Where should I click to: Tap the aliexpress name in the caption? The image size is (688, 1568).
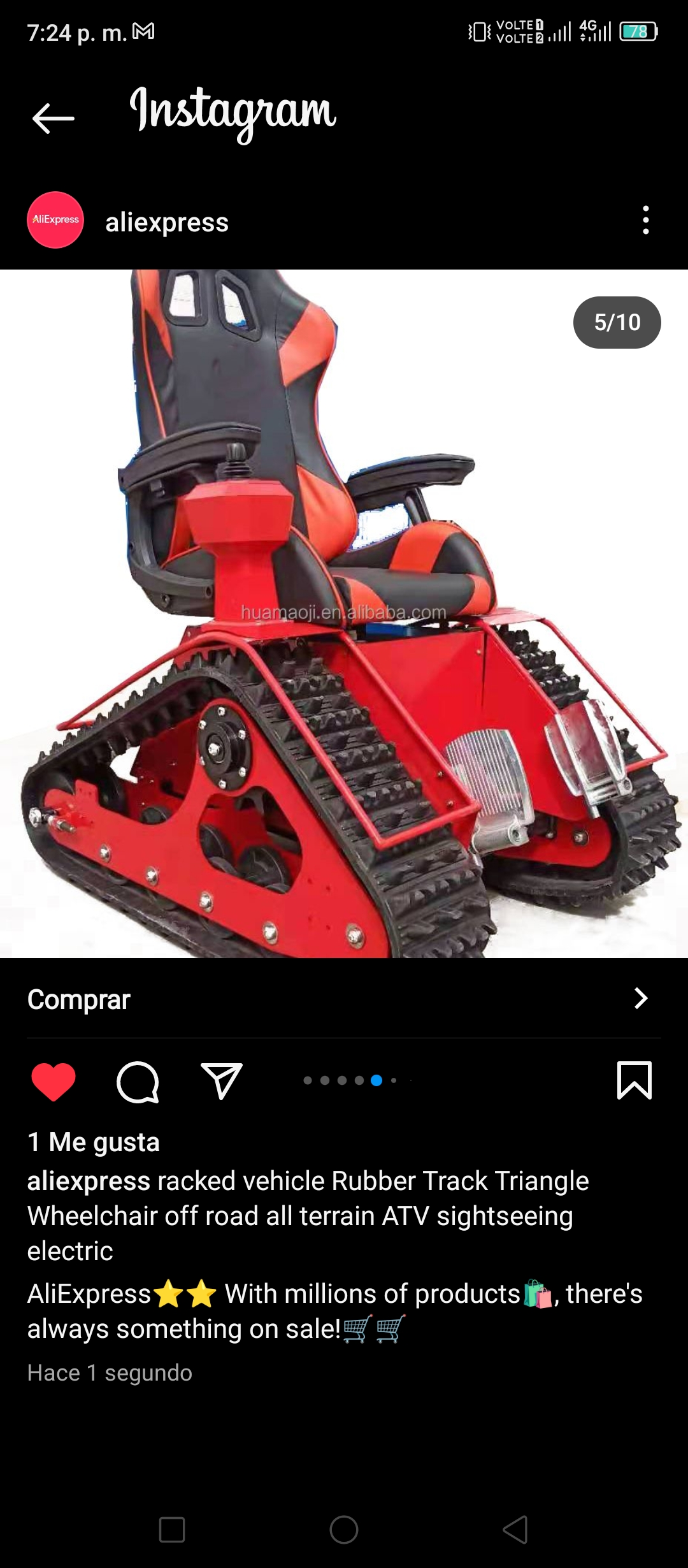tap(89, 1181)
